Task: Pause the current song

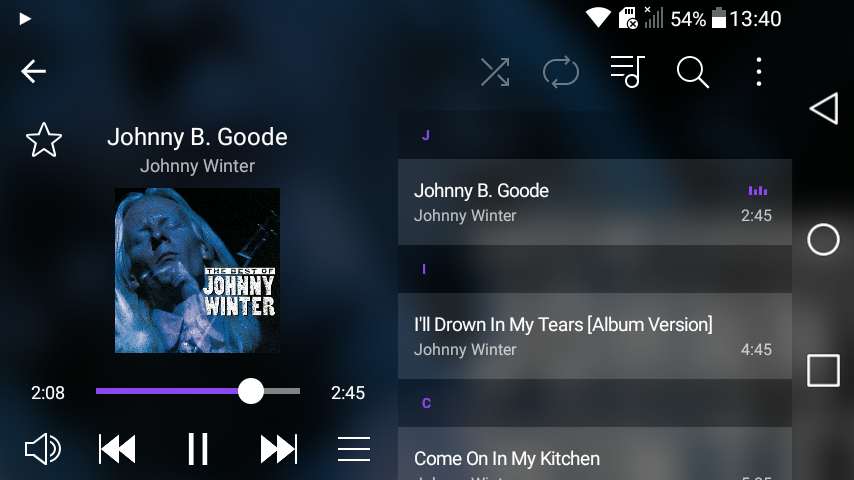Action: 198,449
